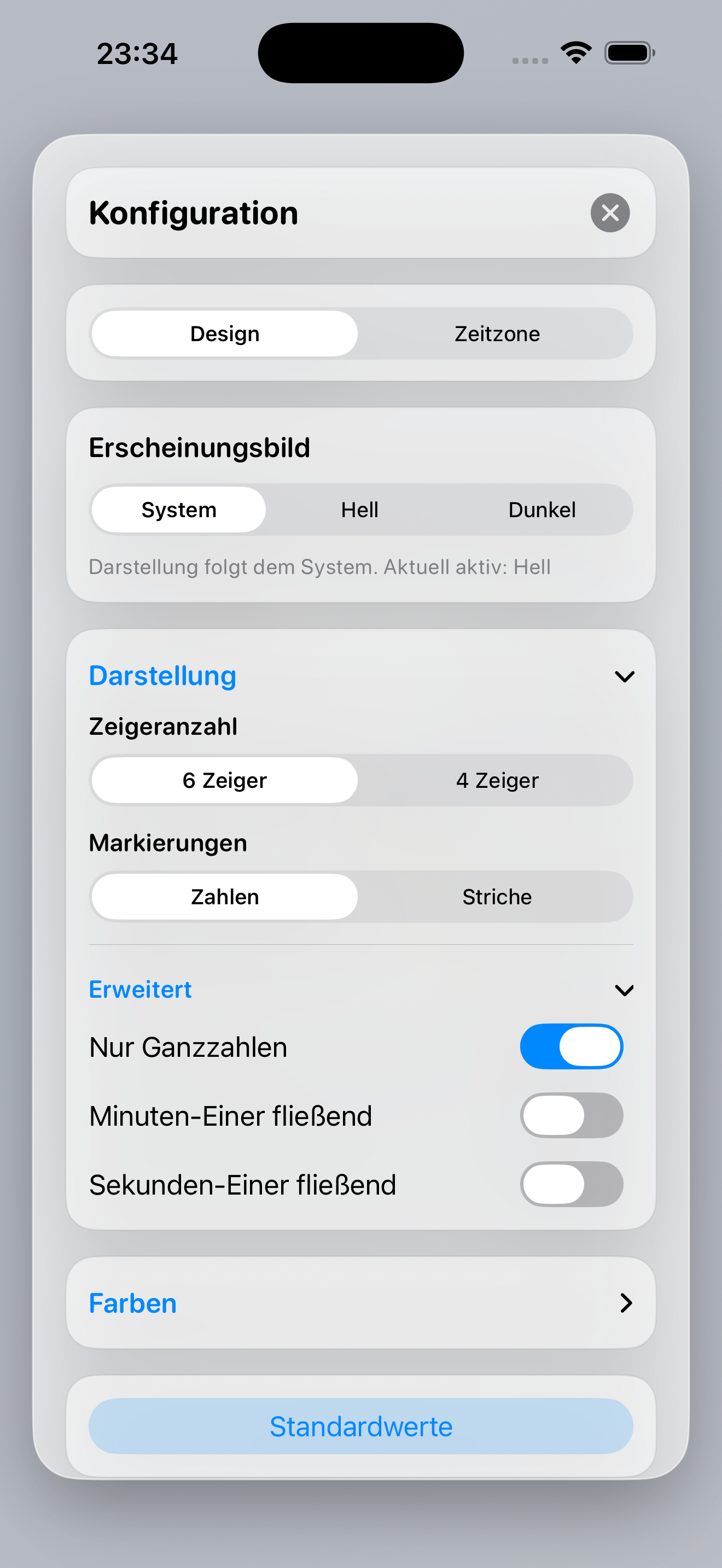Choose Zahlen markings
Viewport: 722px width, 1568px height.
[225, 897]
